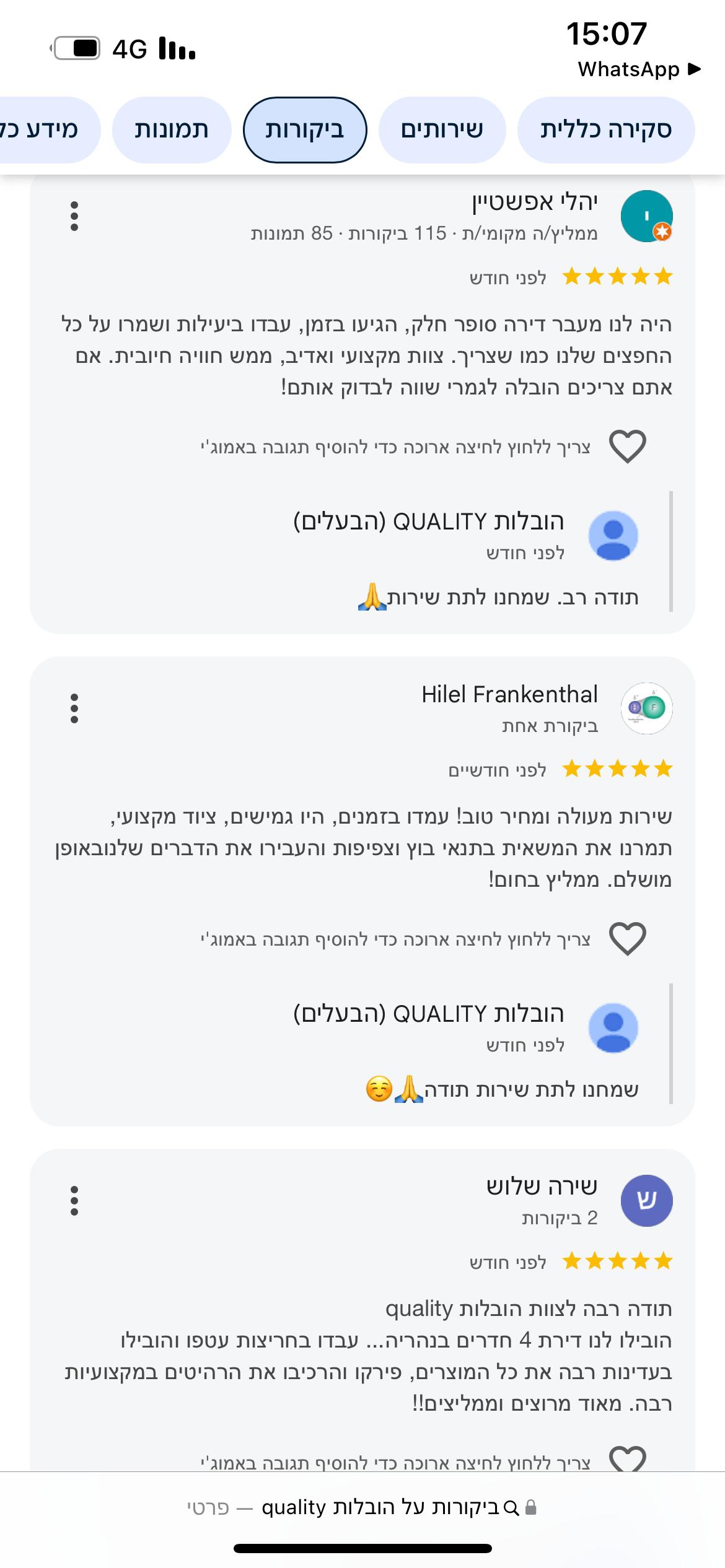Open שירה שלוש's reviewer profile
725x1568 pixels.
(x=646, y=1201)
